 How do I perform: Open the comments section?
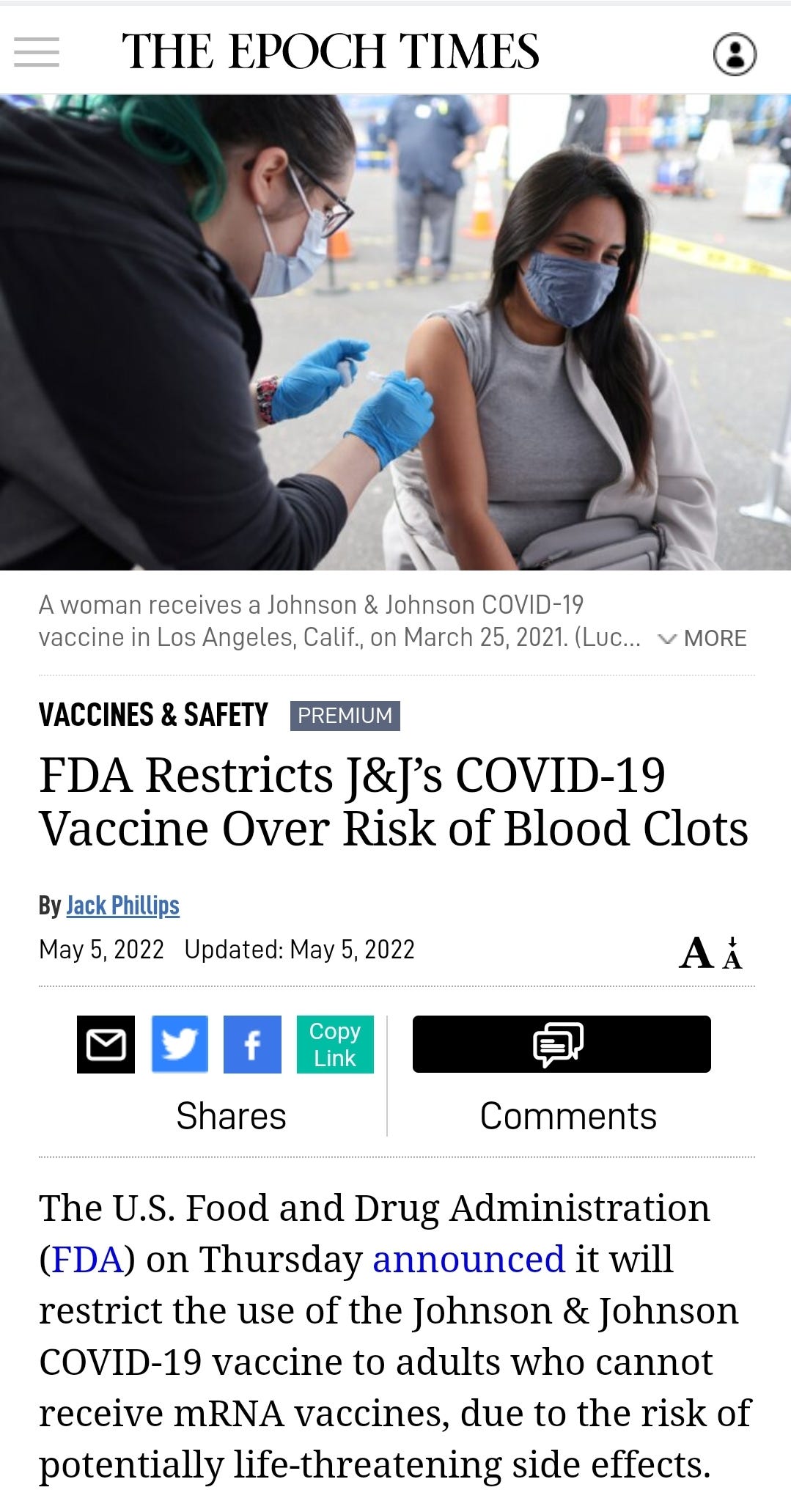[562, 1044]
